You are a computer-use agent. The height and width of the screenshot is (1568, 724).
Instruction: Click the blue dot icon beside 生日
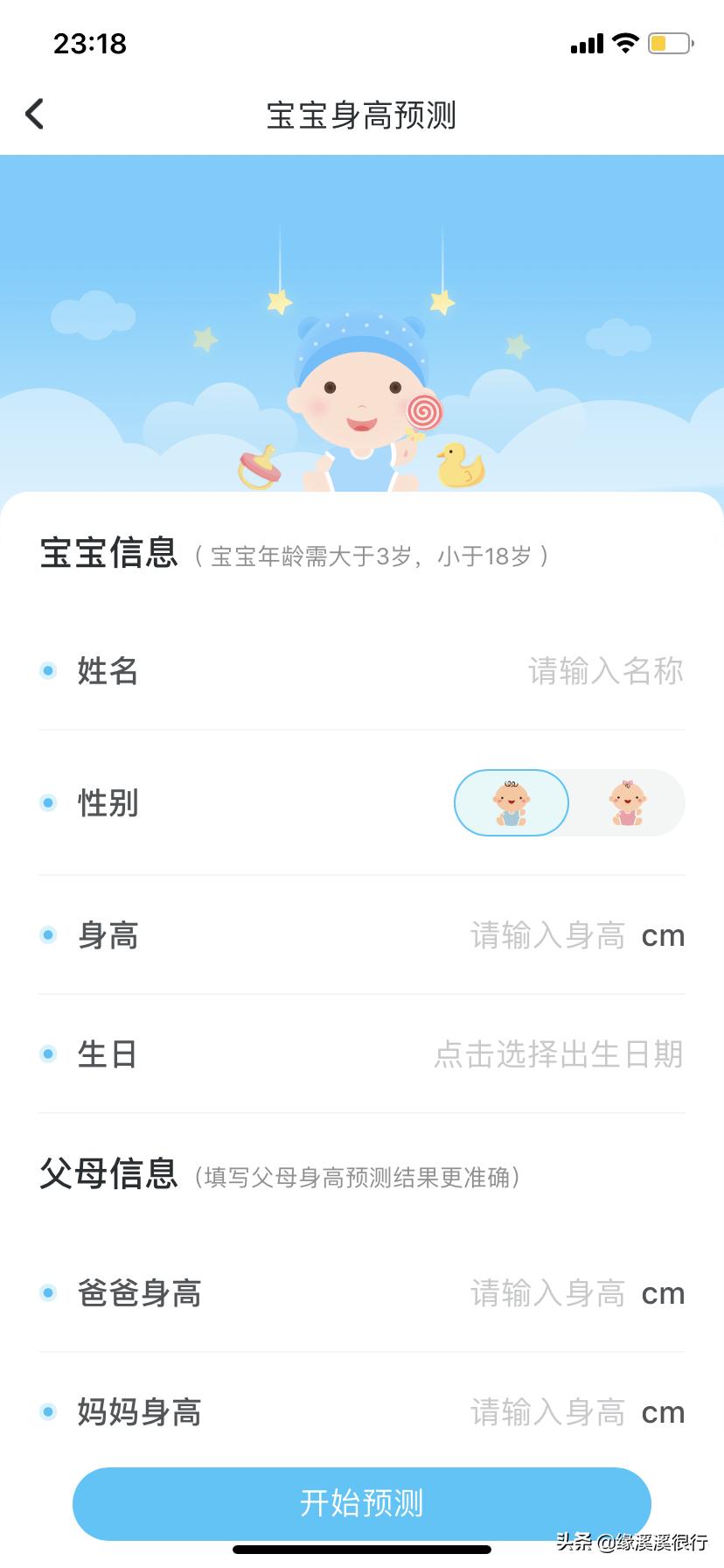click(x=47, y=1053)
